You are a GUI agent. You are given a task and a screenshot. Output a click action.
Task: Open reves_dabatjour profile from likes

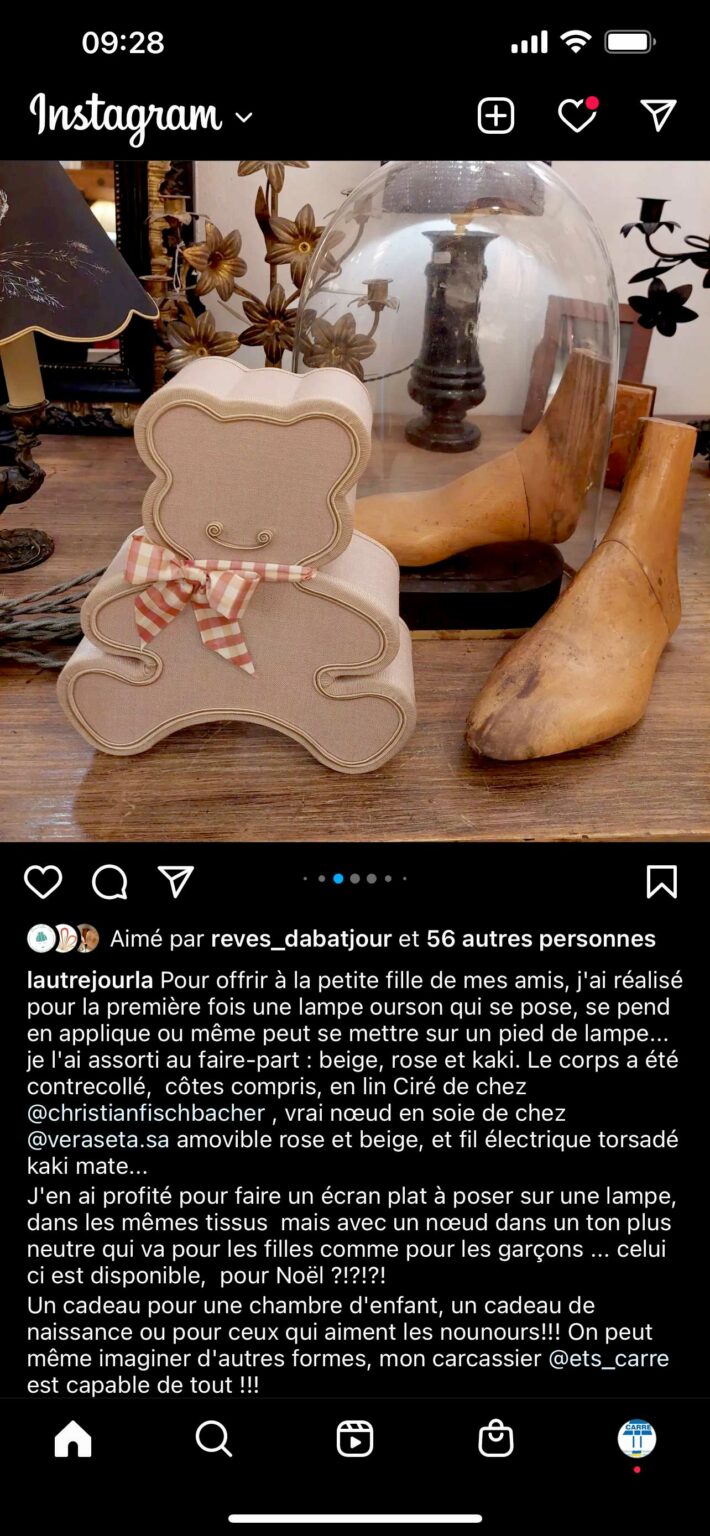point(302,939)
